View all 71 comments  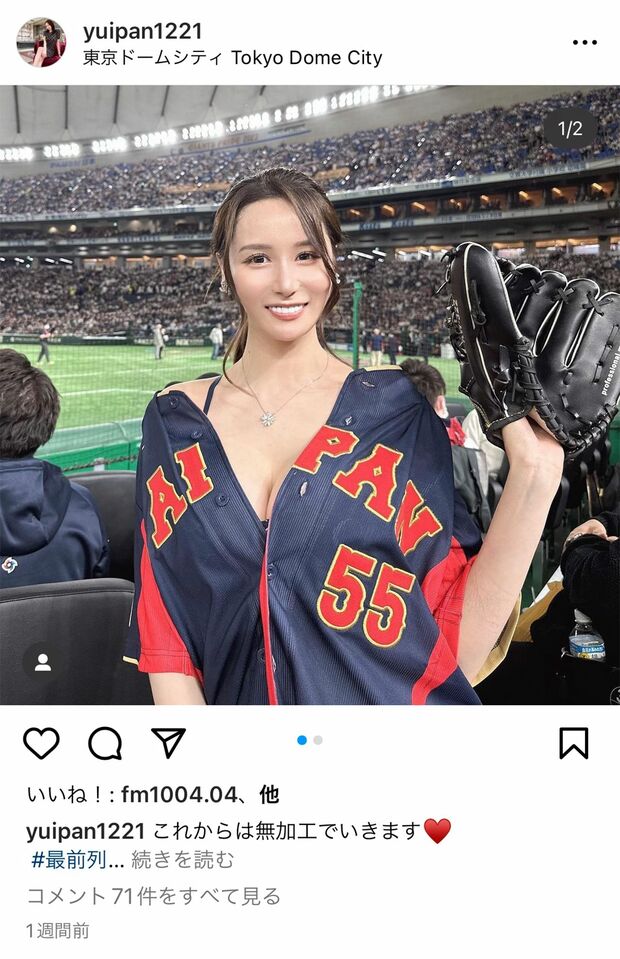[x=153, y=896]
